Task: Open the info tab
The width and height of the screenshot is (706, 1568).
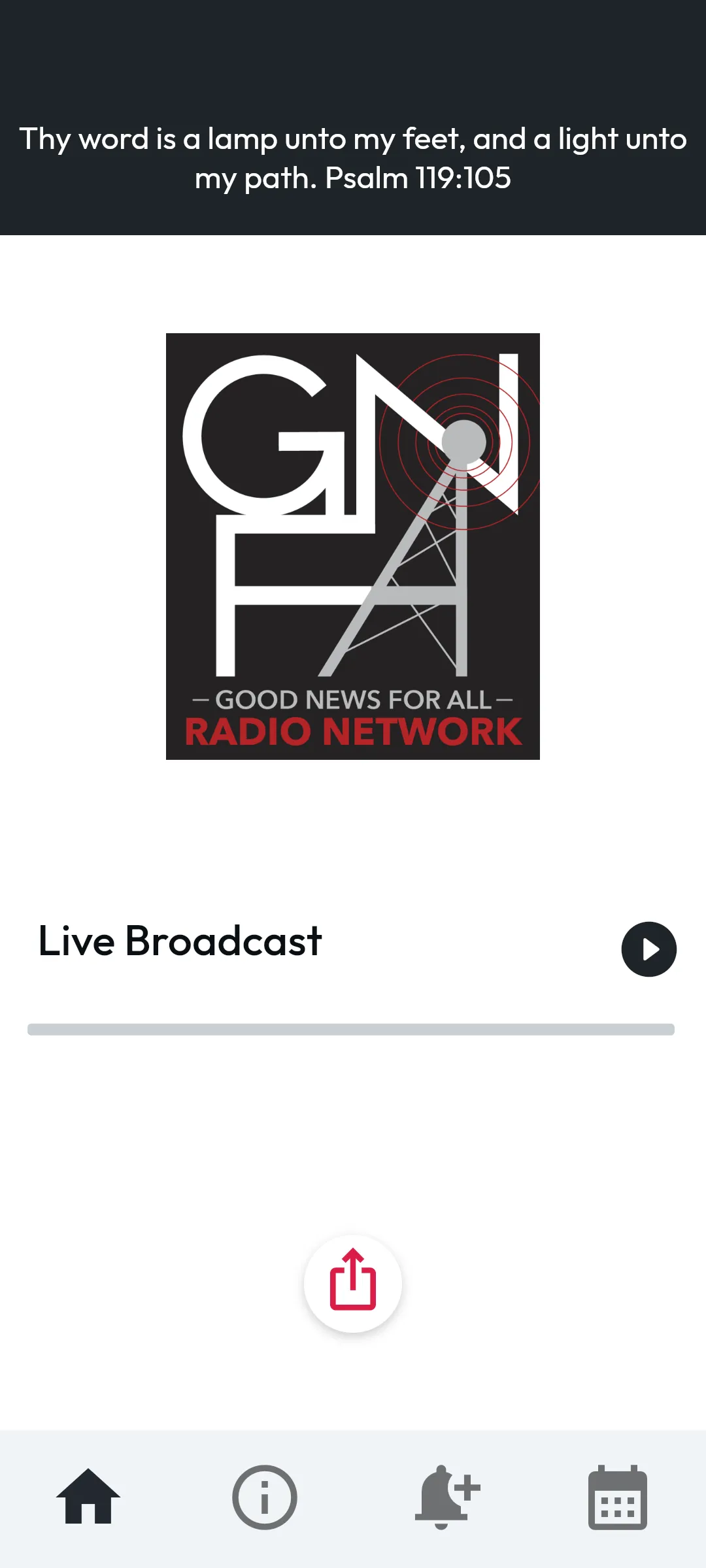Action: (265, 1497)
